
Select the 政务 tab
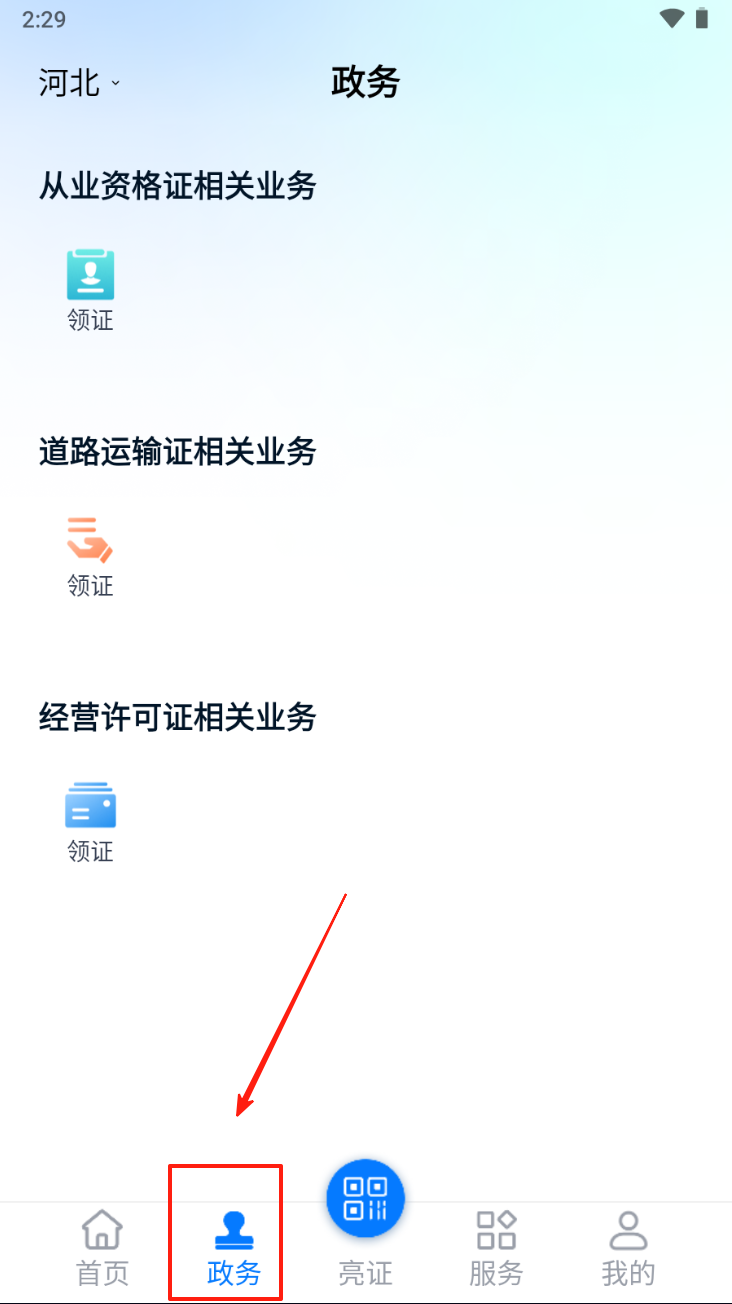click(233, 1247)
